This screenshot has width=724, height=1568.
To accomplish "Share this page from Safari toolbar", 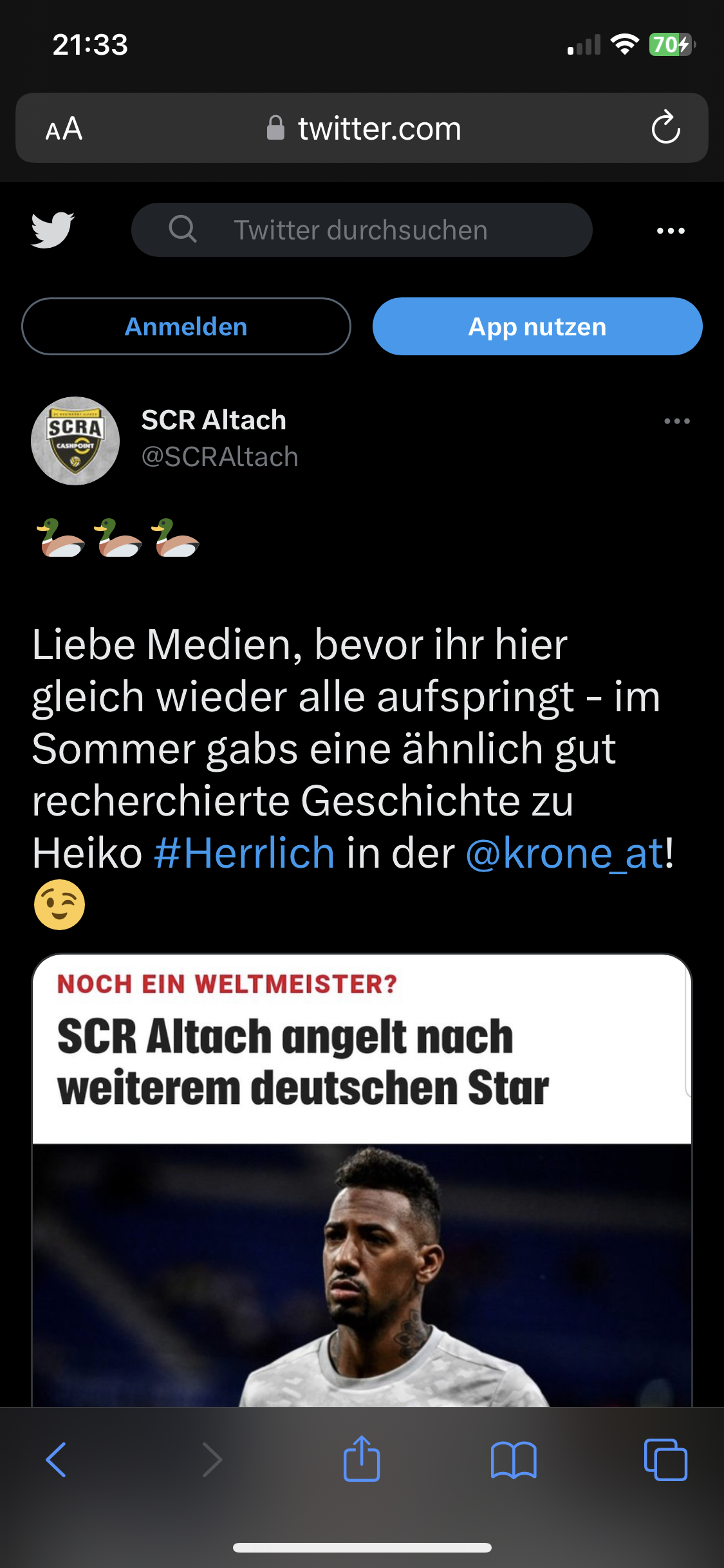I will tap(362, 1459).
